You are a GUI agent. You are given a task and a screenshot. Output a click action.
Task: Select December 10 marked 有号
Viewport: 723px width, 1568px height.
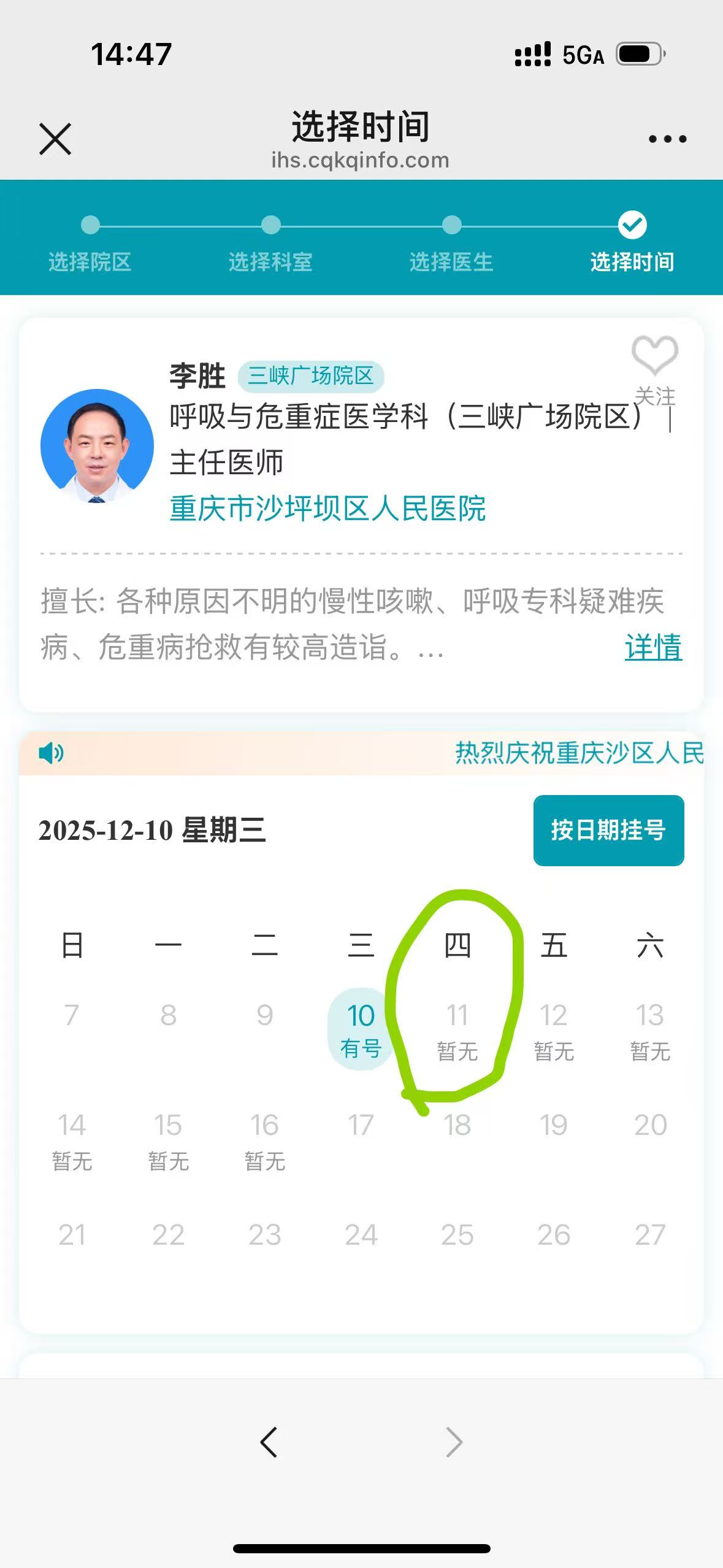click(x=361, y=1029)
